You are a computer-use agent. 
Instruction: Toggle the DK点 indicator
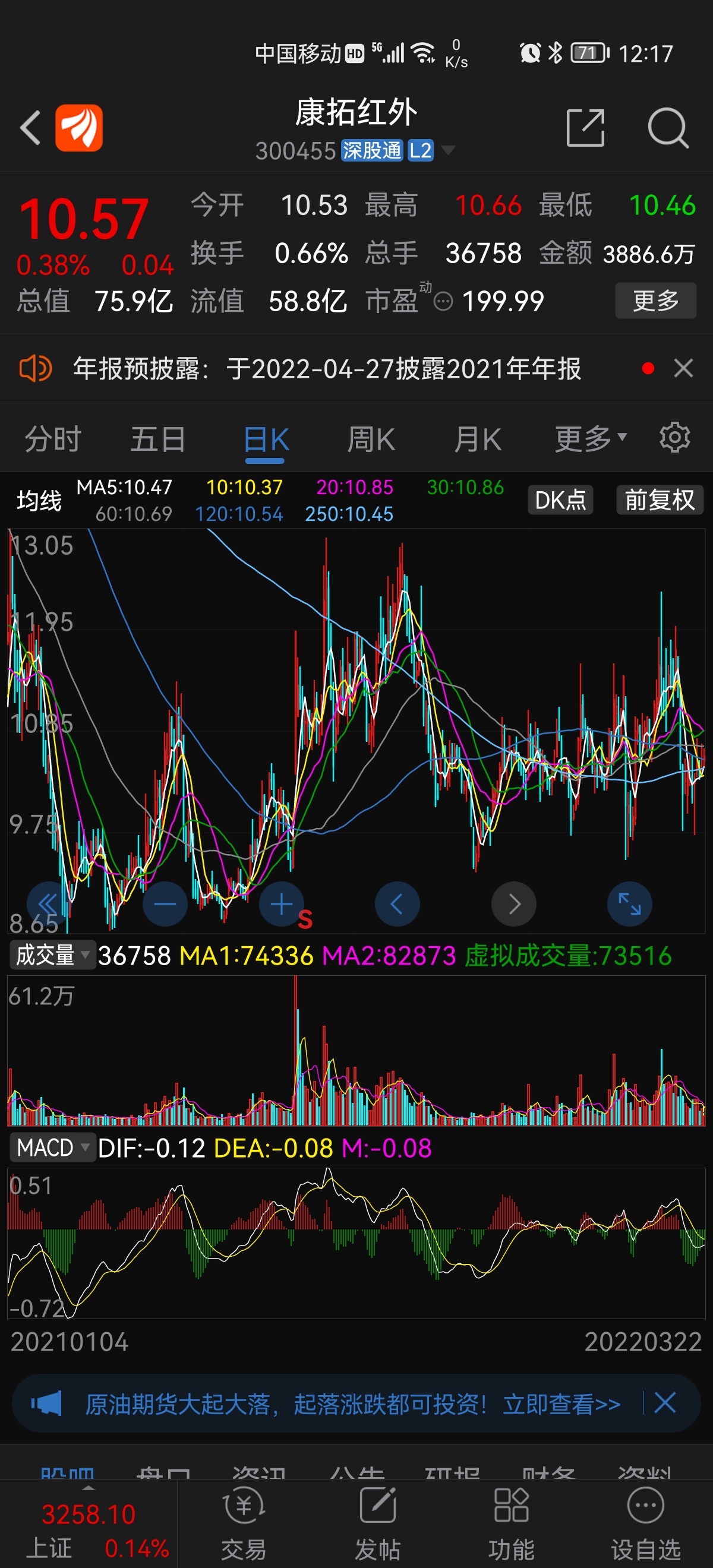pos(560,500)
